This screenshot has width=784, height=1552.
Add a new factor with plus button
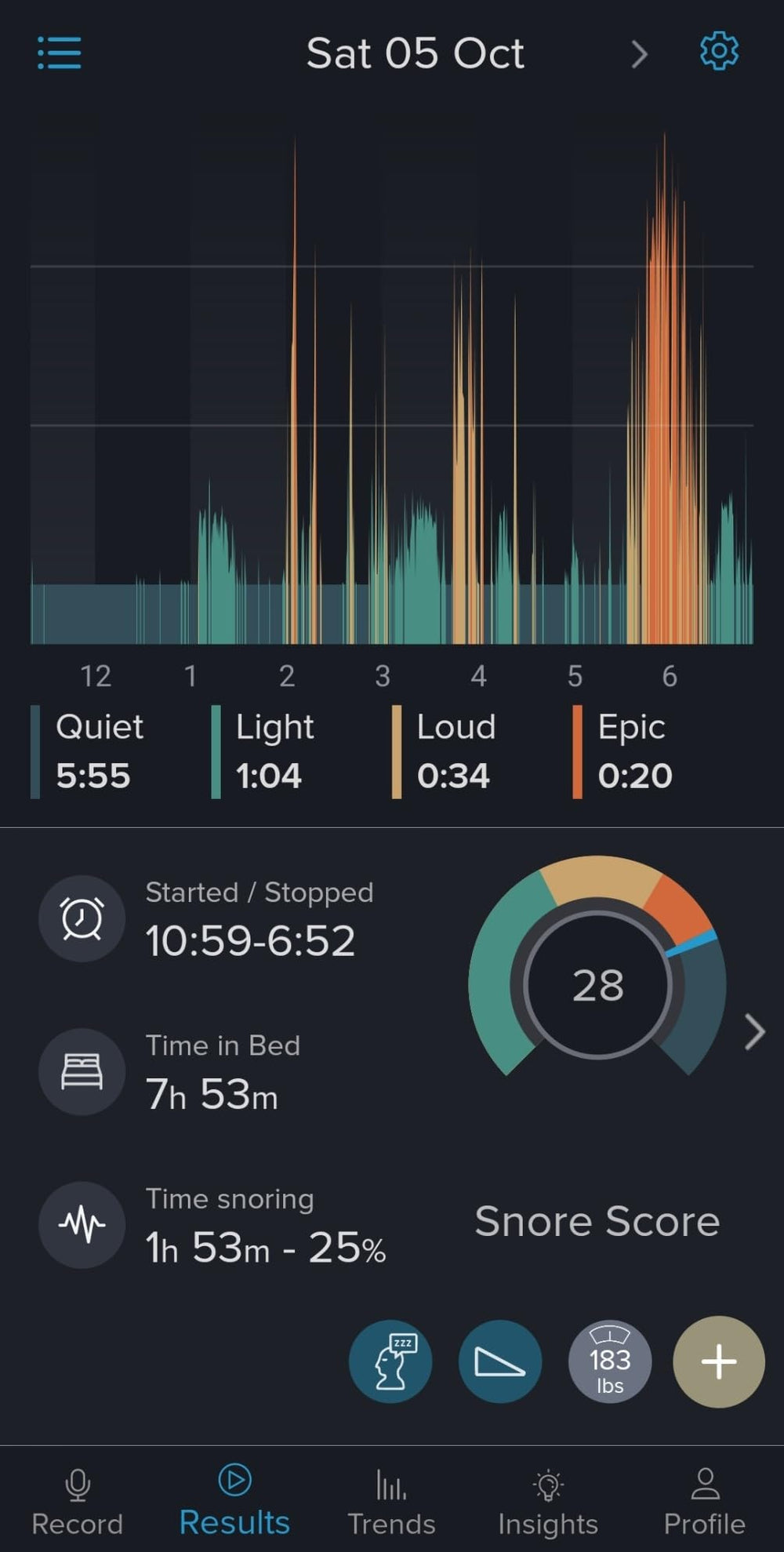point(718,1361)
